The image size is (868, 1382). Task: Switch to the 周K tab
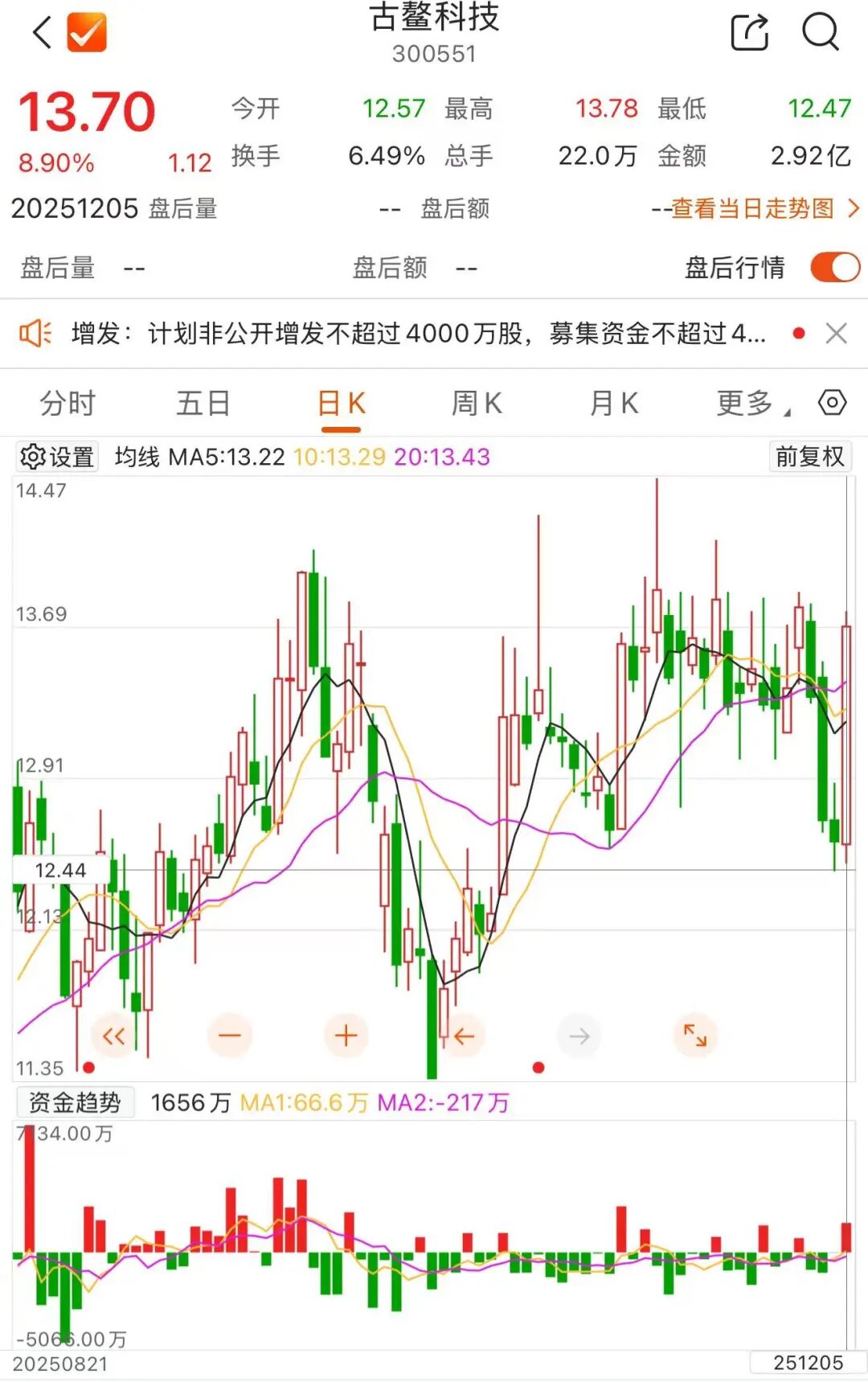pyautogui.click(x=477, y=403)
